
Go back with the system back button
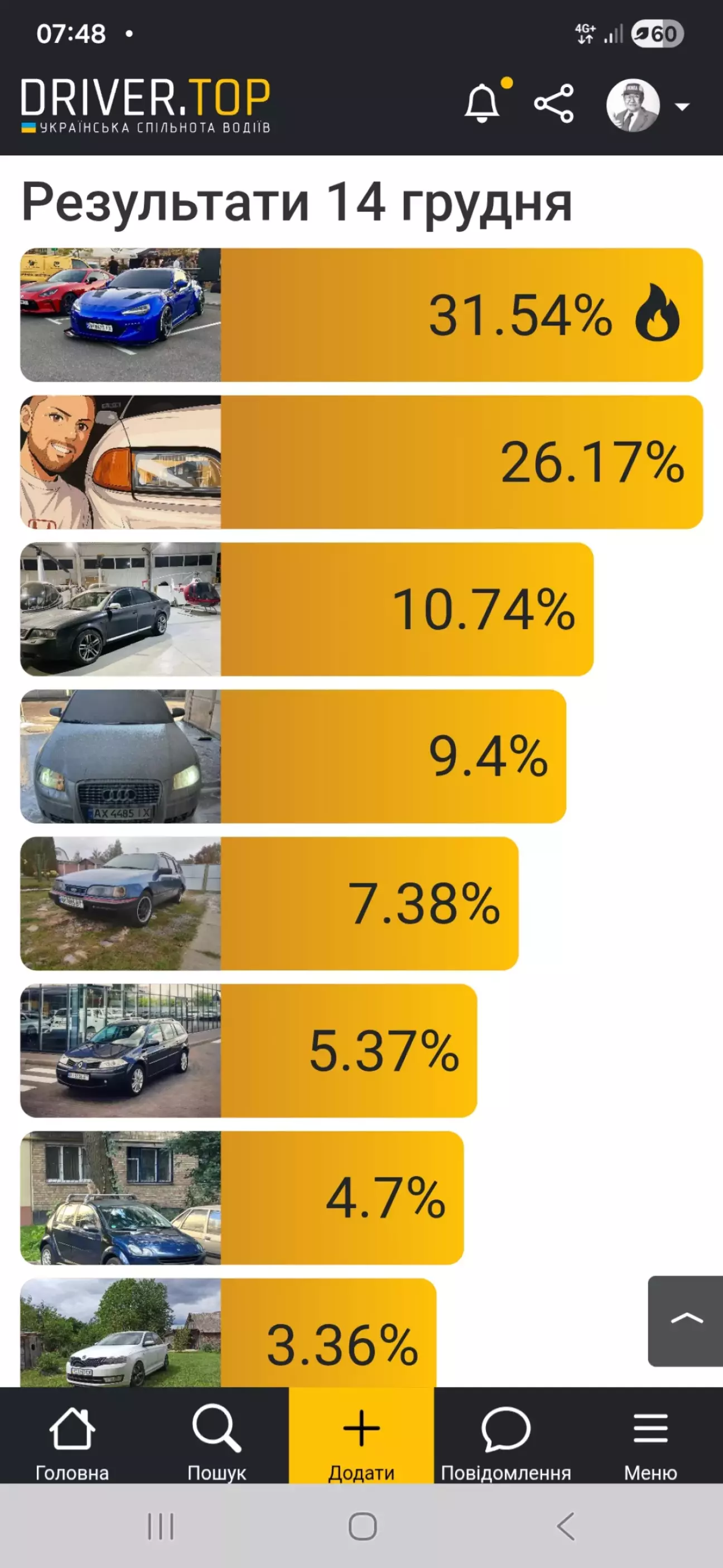[x=565, y=1526]
